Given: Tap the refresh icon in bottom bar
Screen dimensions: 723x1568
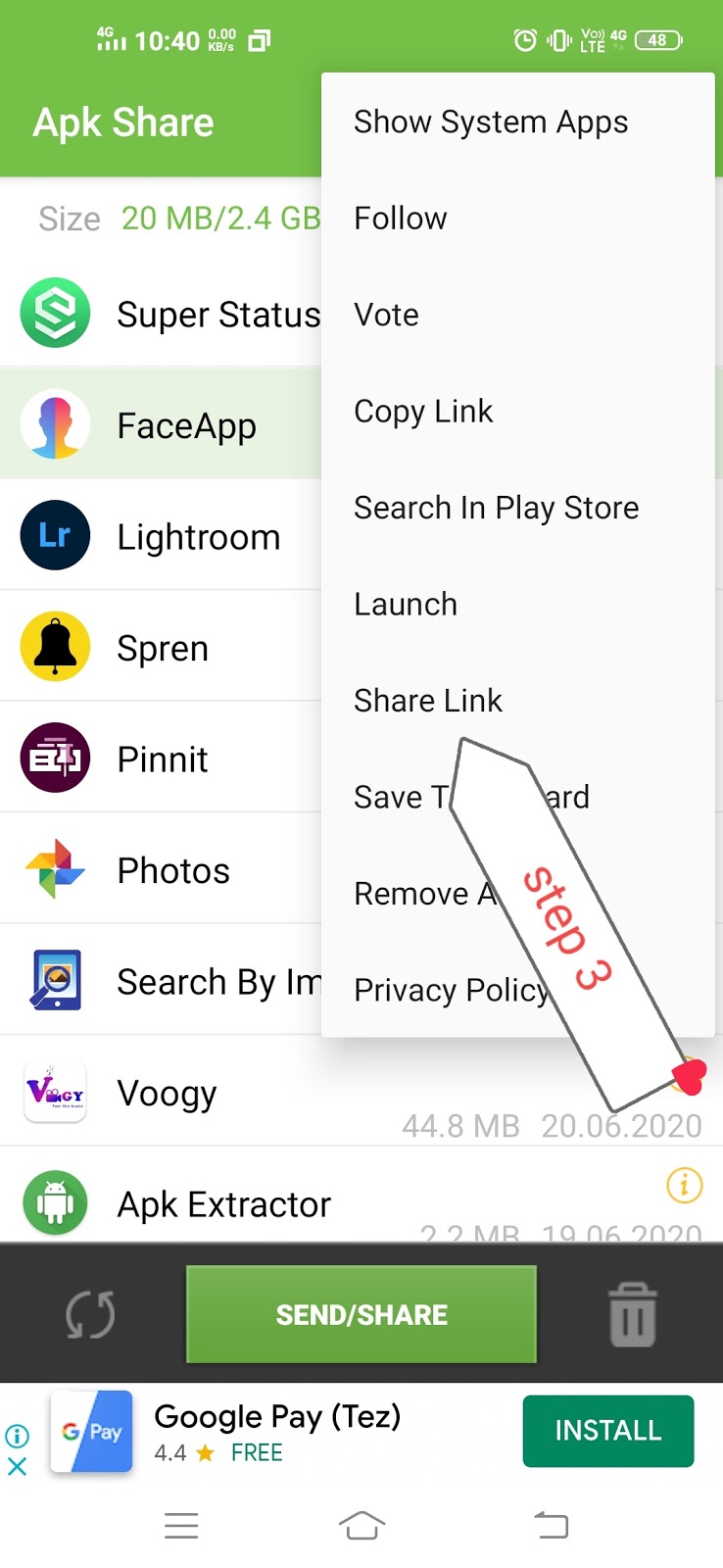Looking at the screenshot, I should point(90,1314).
